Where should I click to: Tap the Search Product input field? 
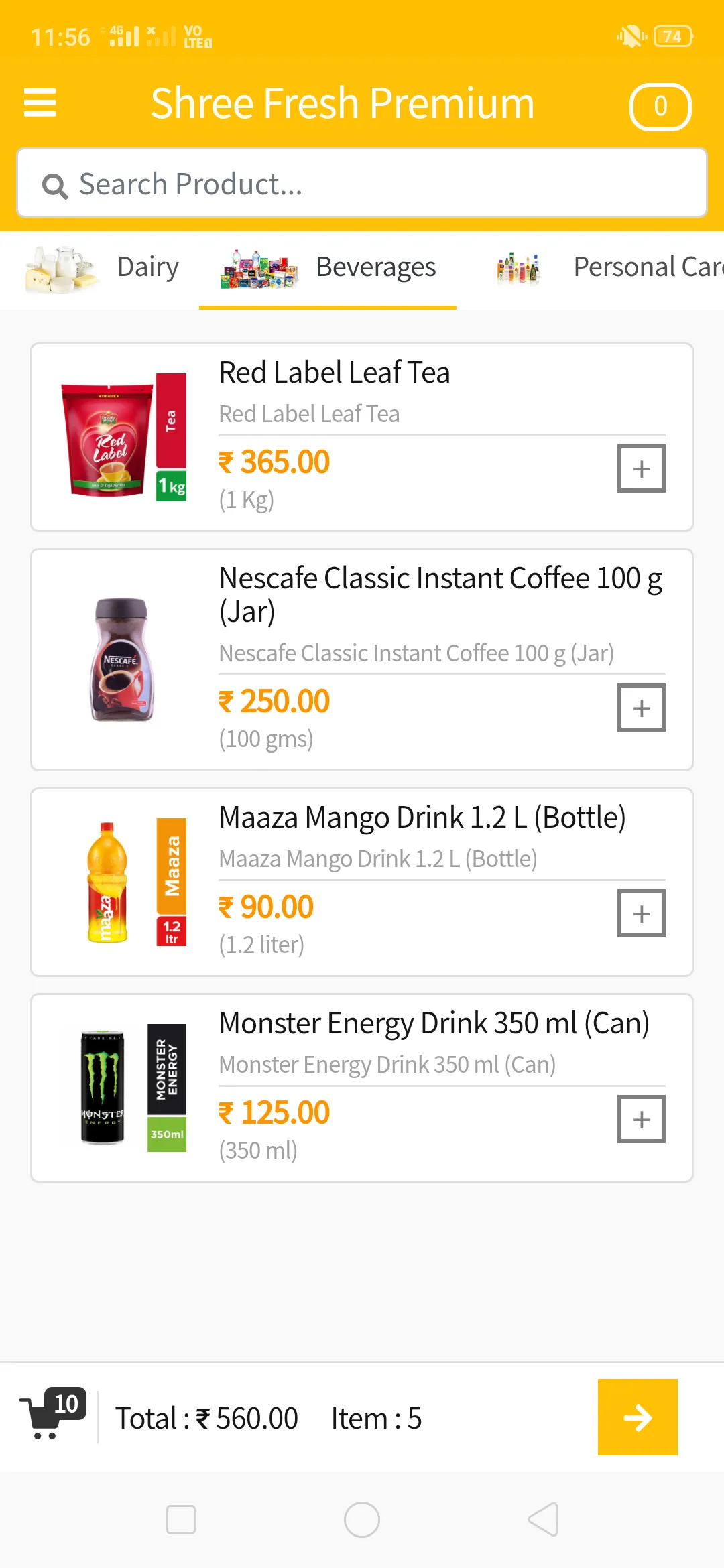(362, 184)
